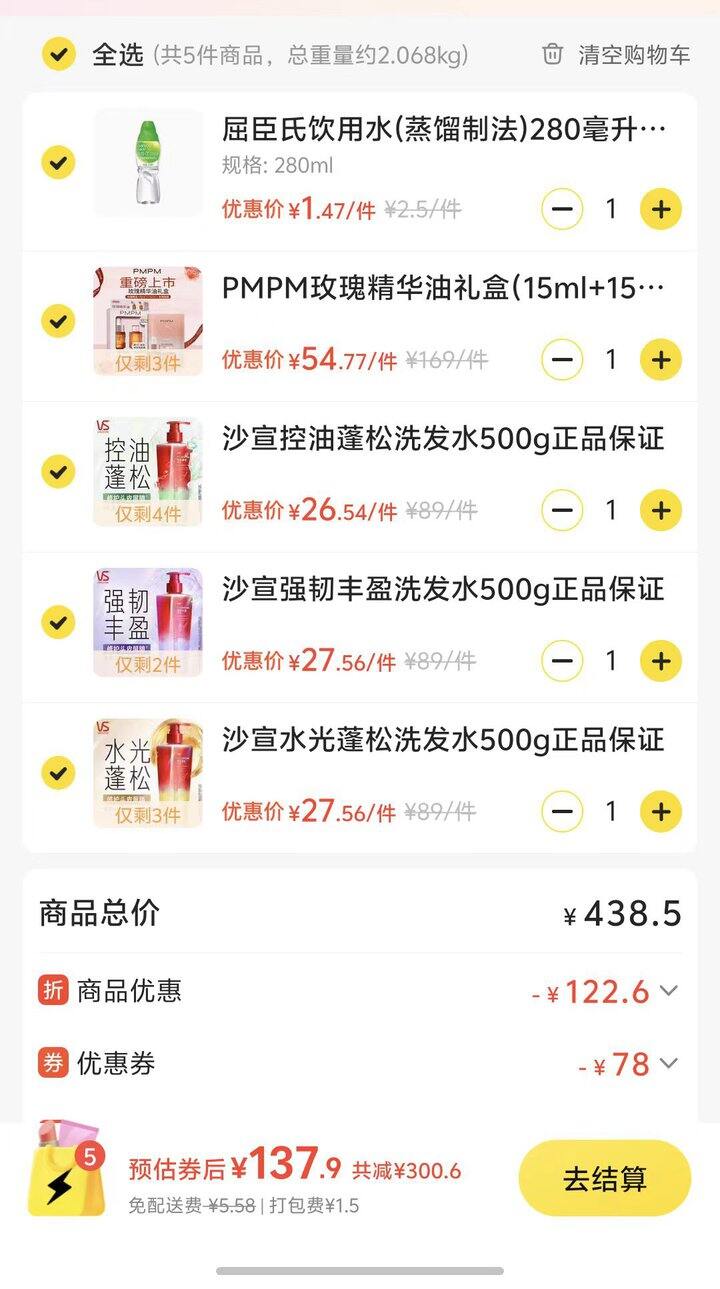Decrease quantity of 沙宣水光蓬松洗发水
Image resolution: width=720 pixels, height=1289 pixels.
pyautogui.click(x=562, y=811)
